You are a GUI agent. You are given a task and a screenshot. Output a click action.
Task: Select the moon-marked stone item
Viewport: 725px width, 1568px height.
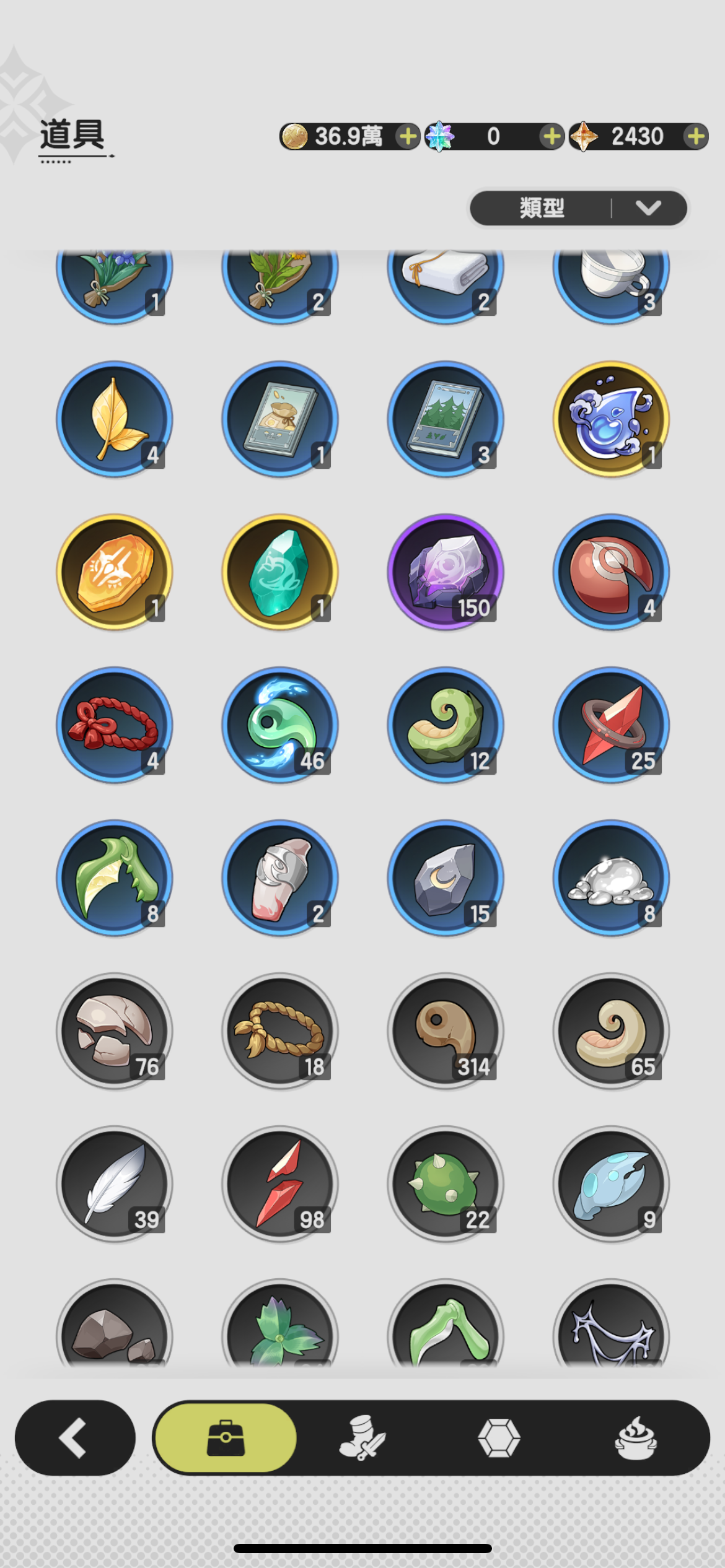445,878
